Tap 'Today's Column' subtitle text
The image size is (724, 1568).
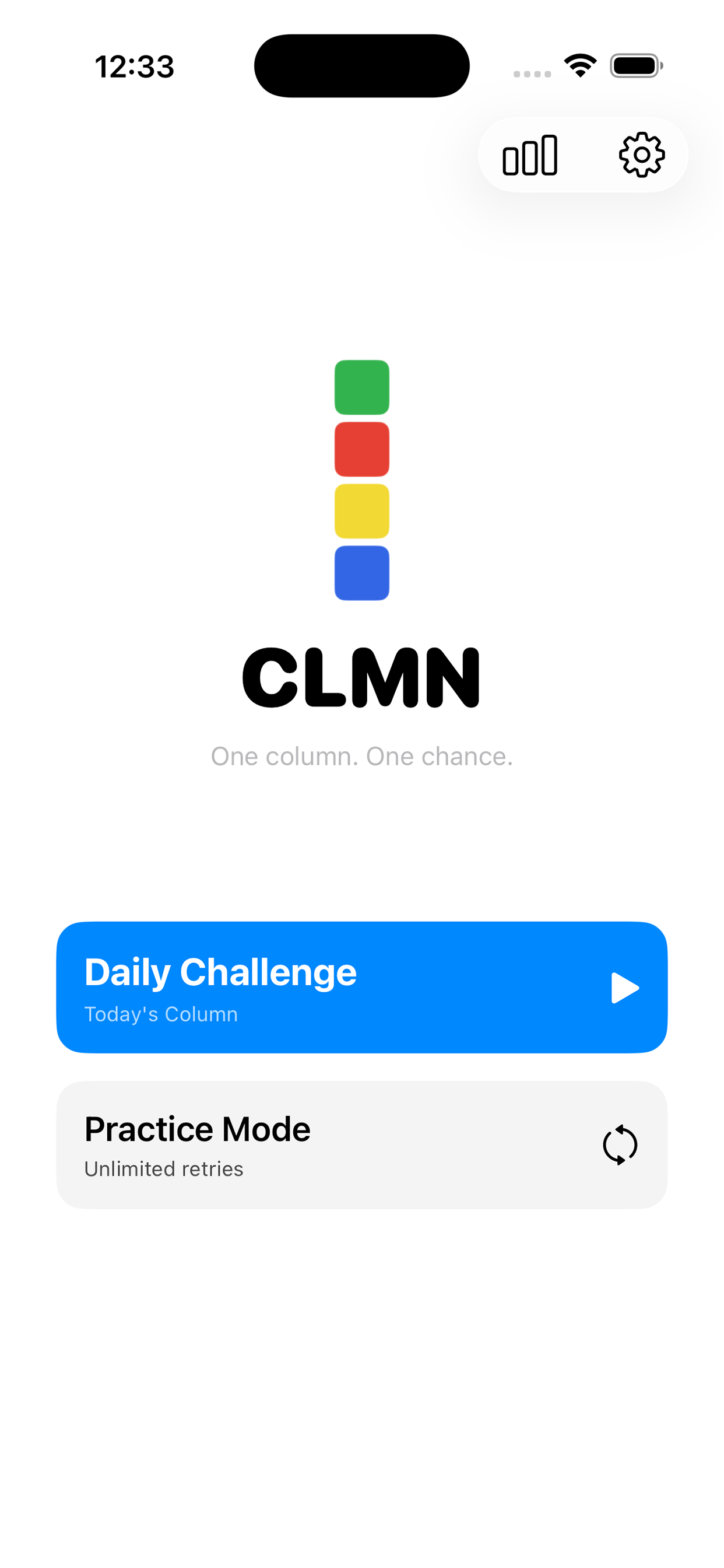pos(161,1013)
